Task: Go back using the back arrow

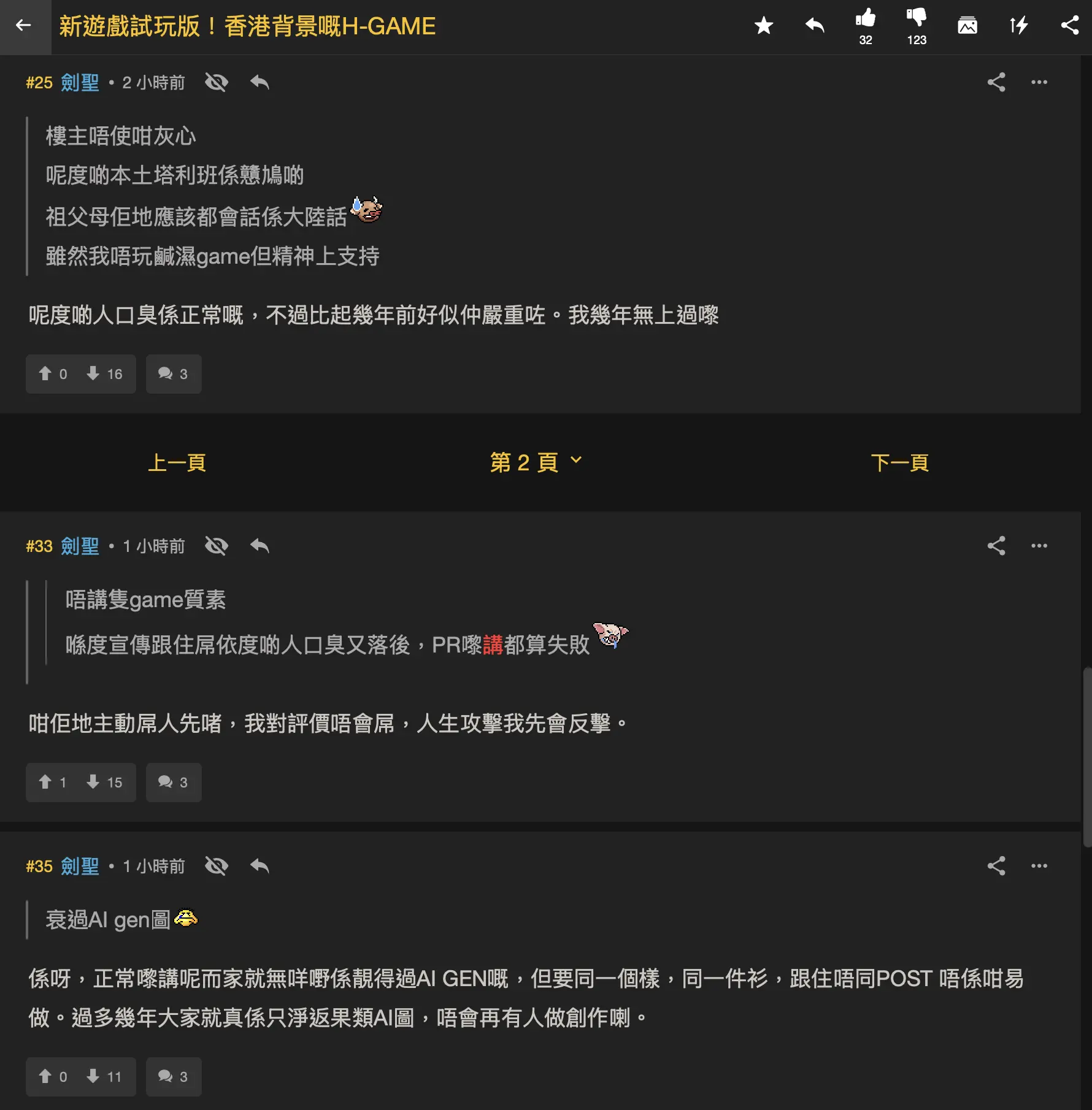Action: [x=23, y=26]
